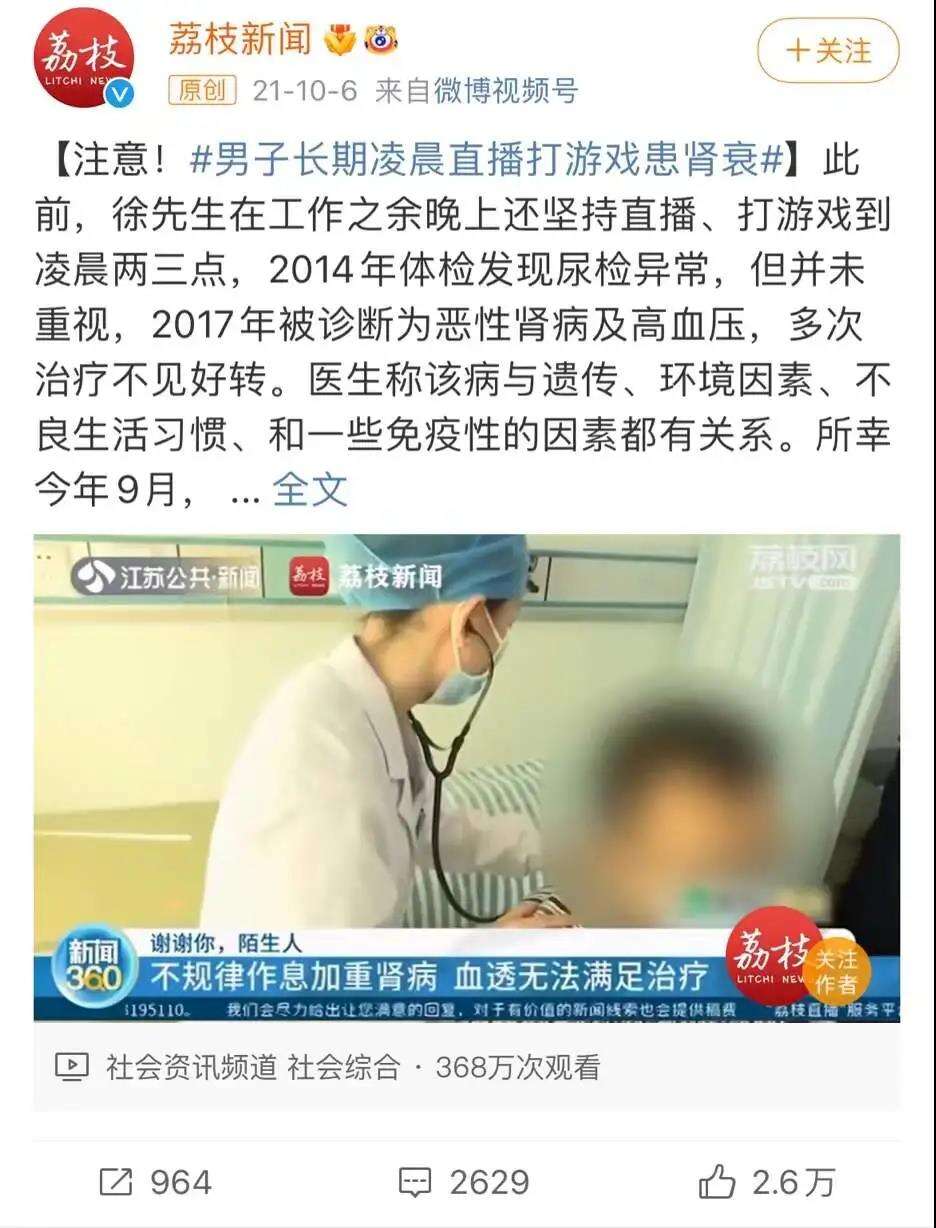The height and width of the screenshot is (1228, 936).
Task: Like this post (2.6万)
Action: (767, 1183)
